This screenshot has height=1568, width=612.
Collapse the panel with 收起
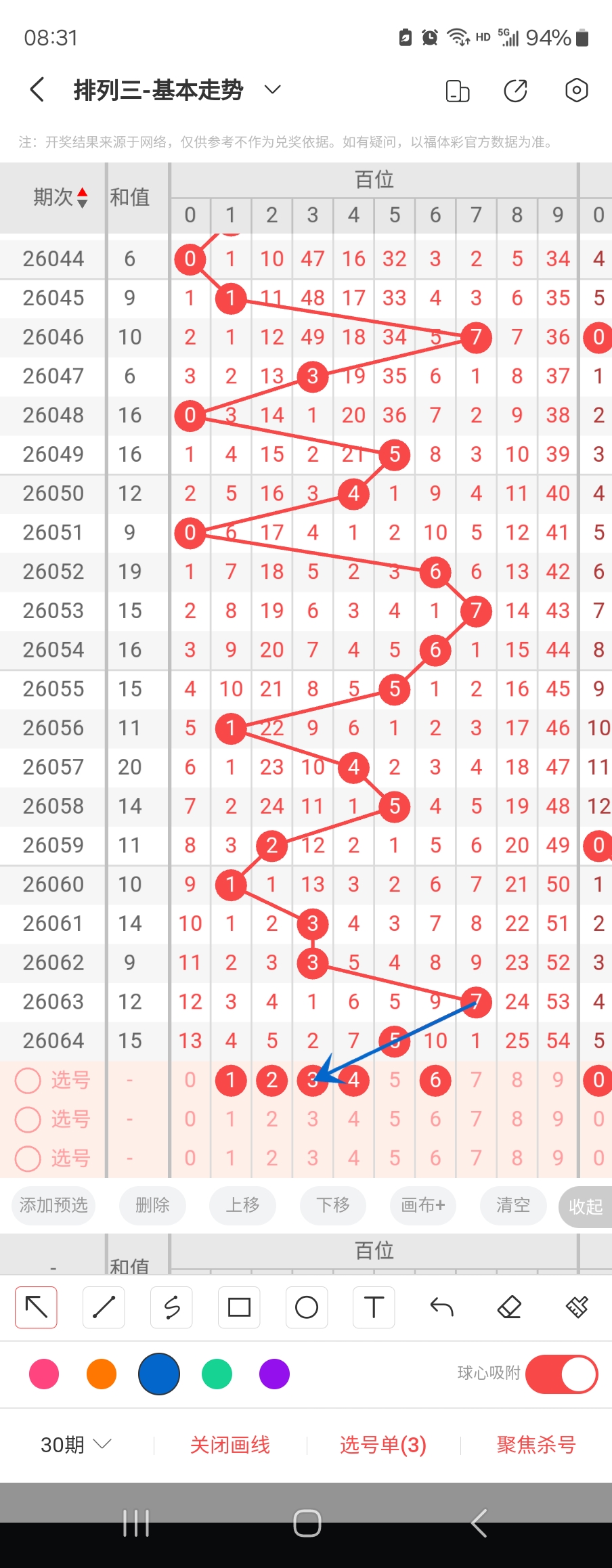[585, 1206]
